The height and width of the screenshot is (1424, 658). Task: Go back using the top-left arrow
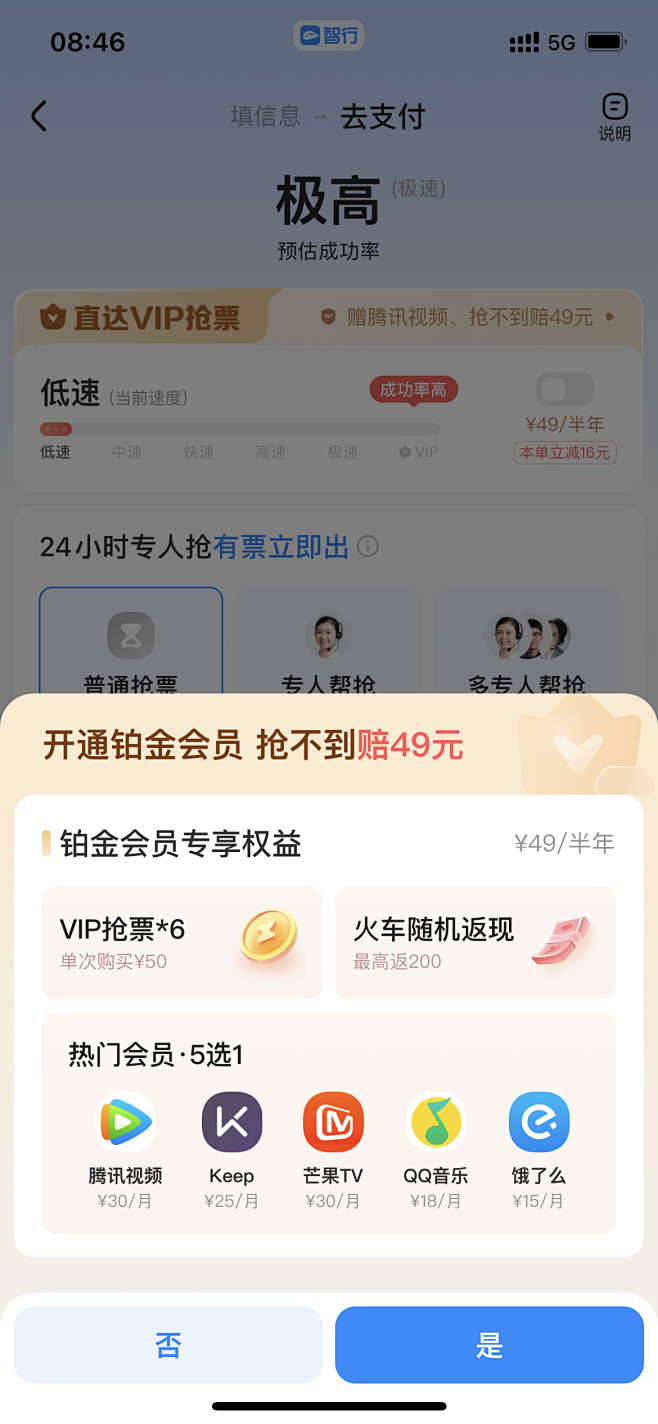(39, 116)
